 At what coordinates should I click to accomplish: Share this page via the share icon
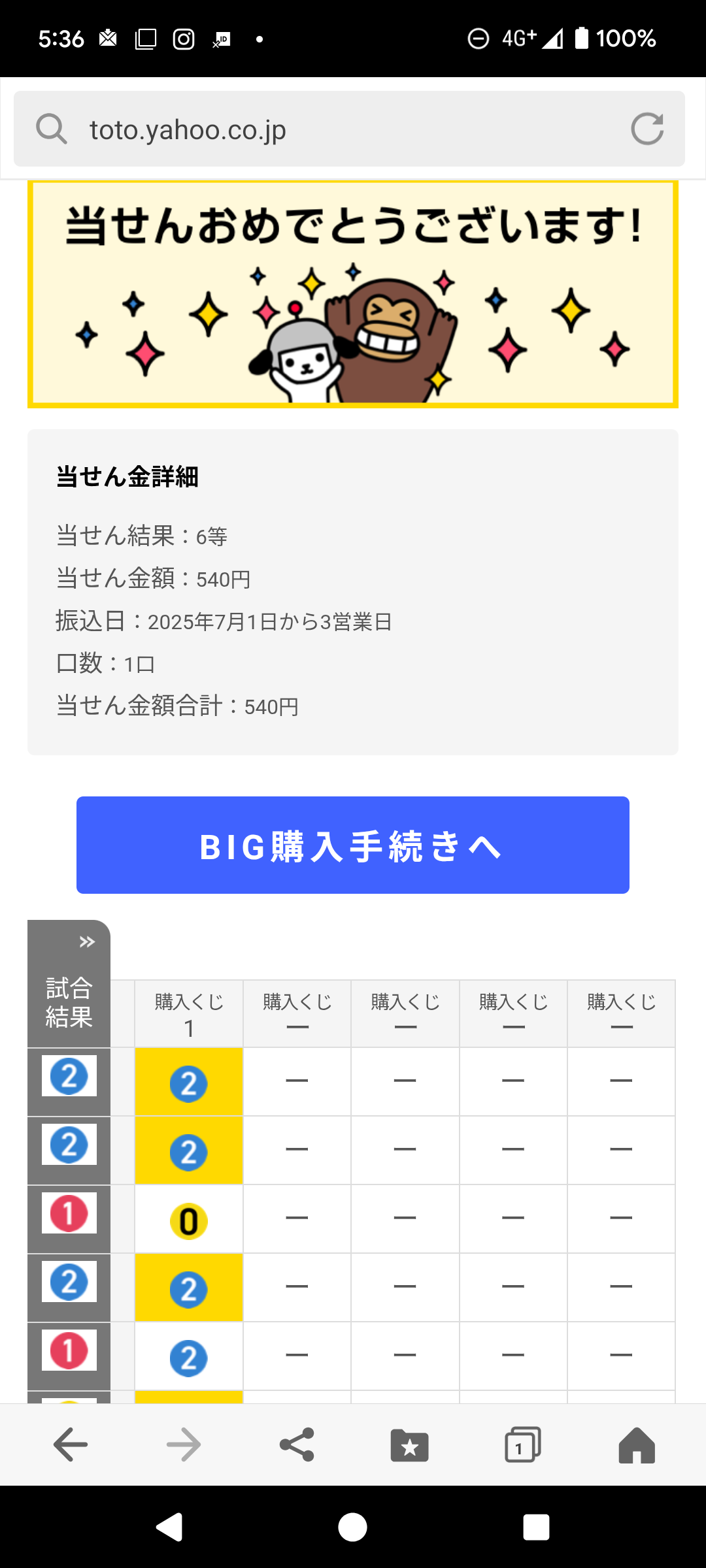[x=297, y=1445]
